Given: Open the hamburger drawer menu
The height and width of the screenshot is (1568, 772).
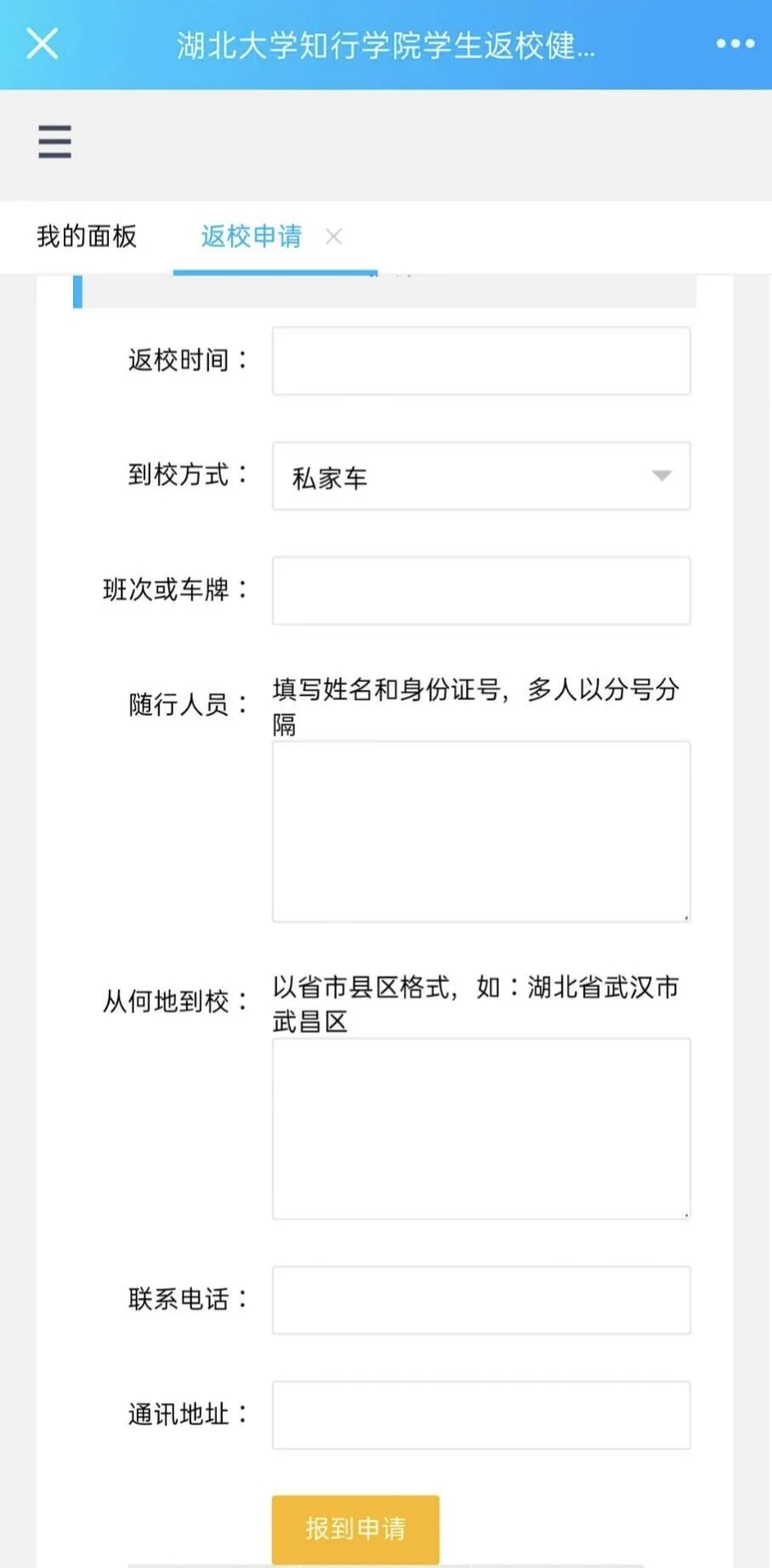Looking at the screenshot, I should coord(54,141).
